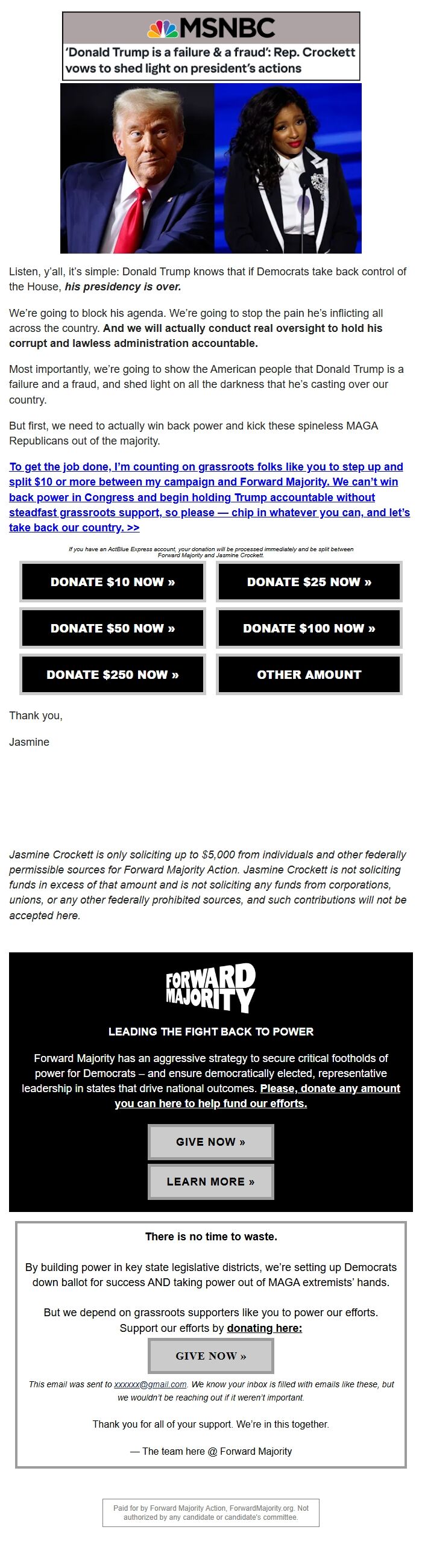Open OTHER AMOUNT donation option
Viewport: 422px width, 1568px height.
(x=309, y=675)
